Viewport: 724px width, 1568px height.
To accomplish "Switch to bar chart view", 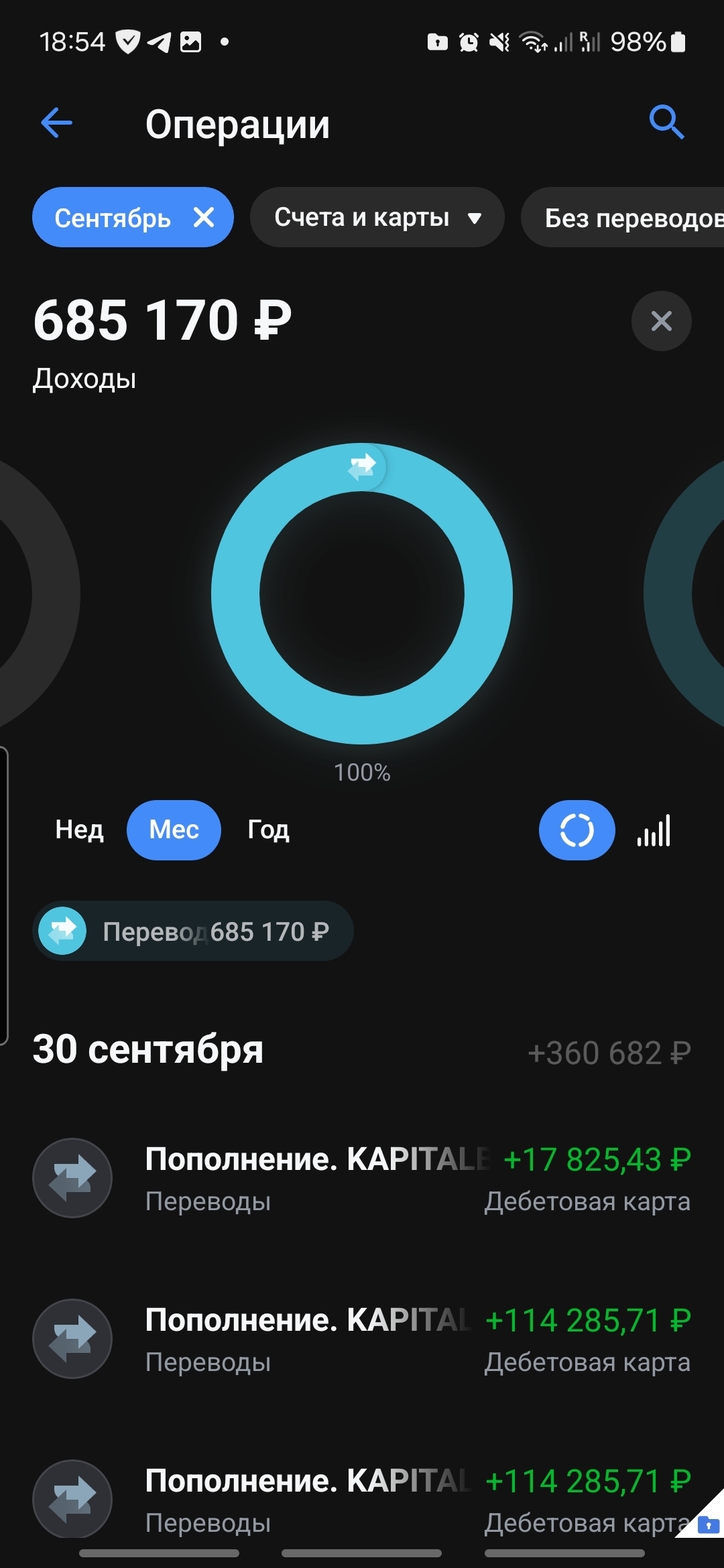I will point(654,831).
